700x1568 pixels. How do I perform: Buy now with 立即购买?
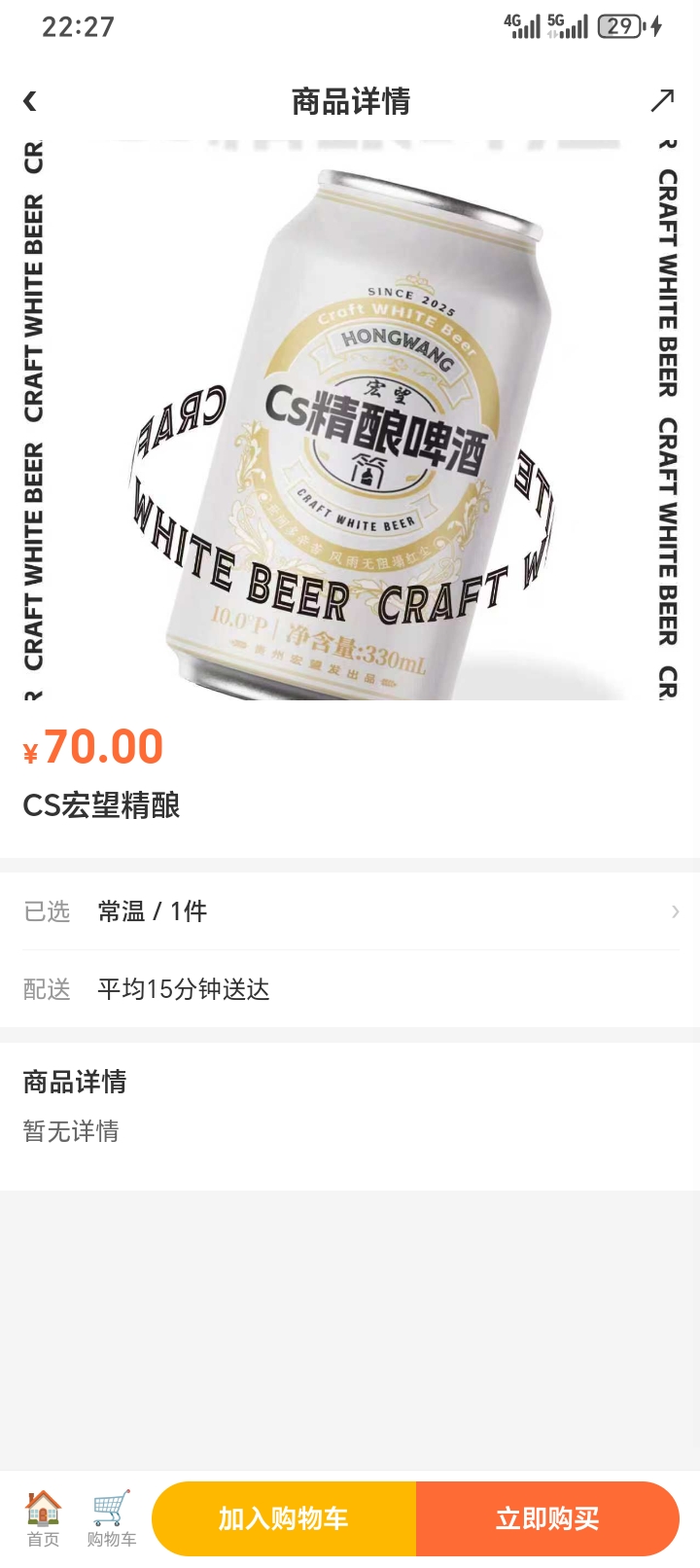point(547,1518)
